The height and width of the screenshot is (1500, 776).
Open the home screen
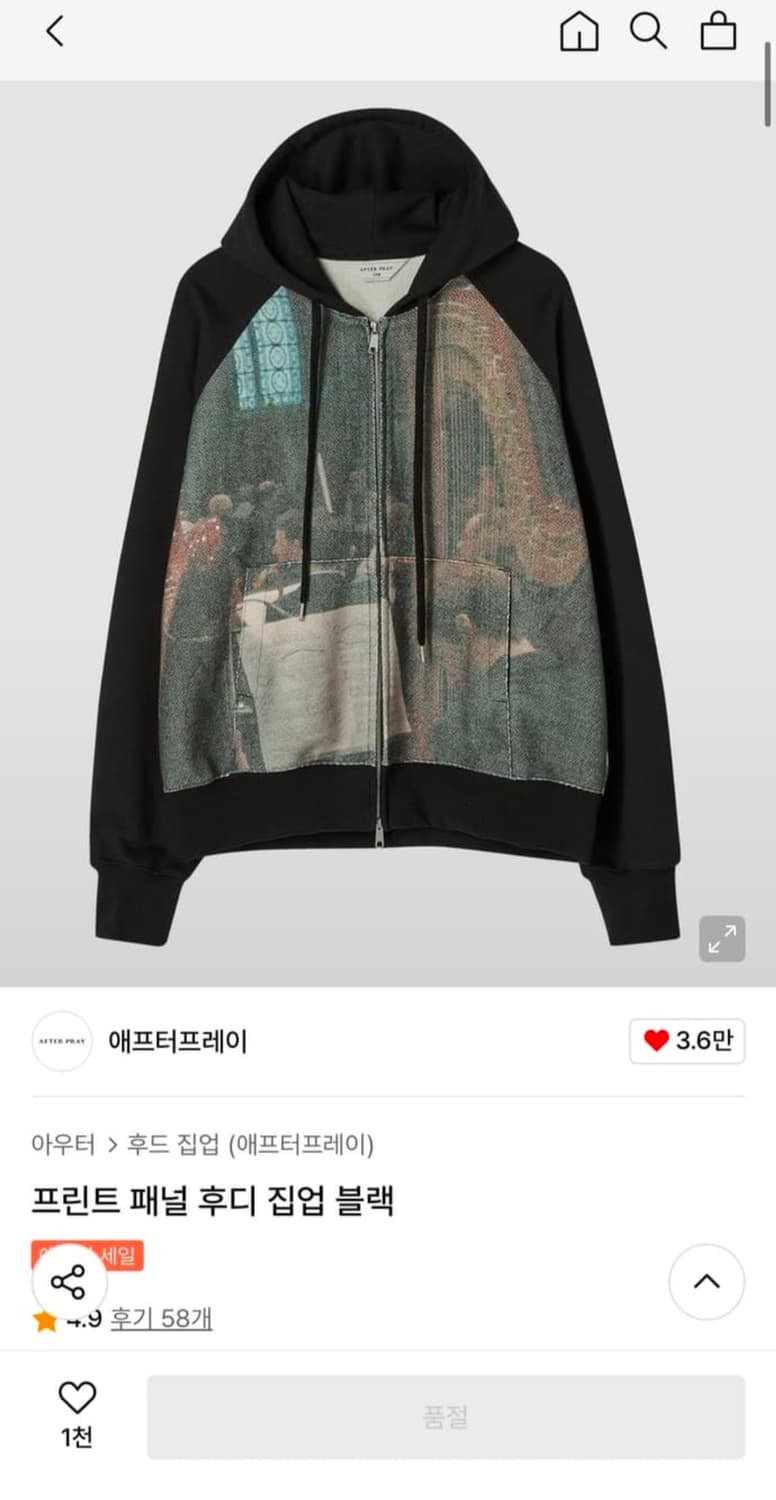point(579,31)
